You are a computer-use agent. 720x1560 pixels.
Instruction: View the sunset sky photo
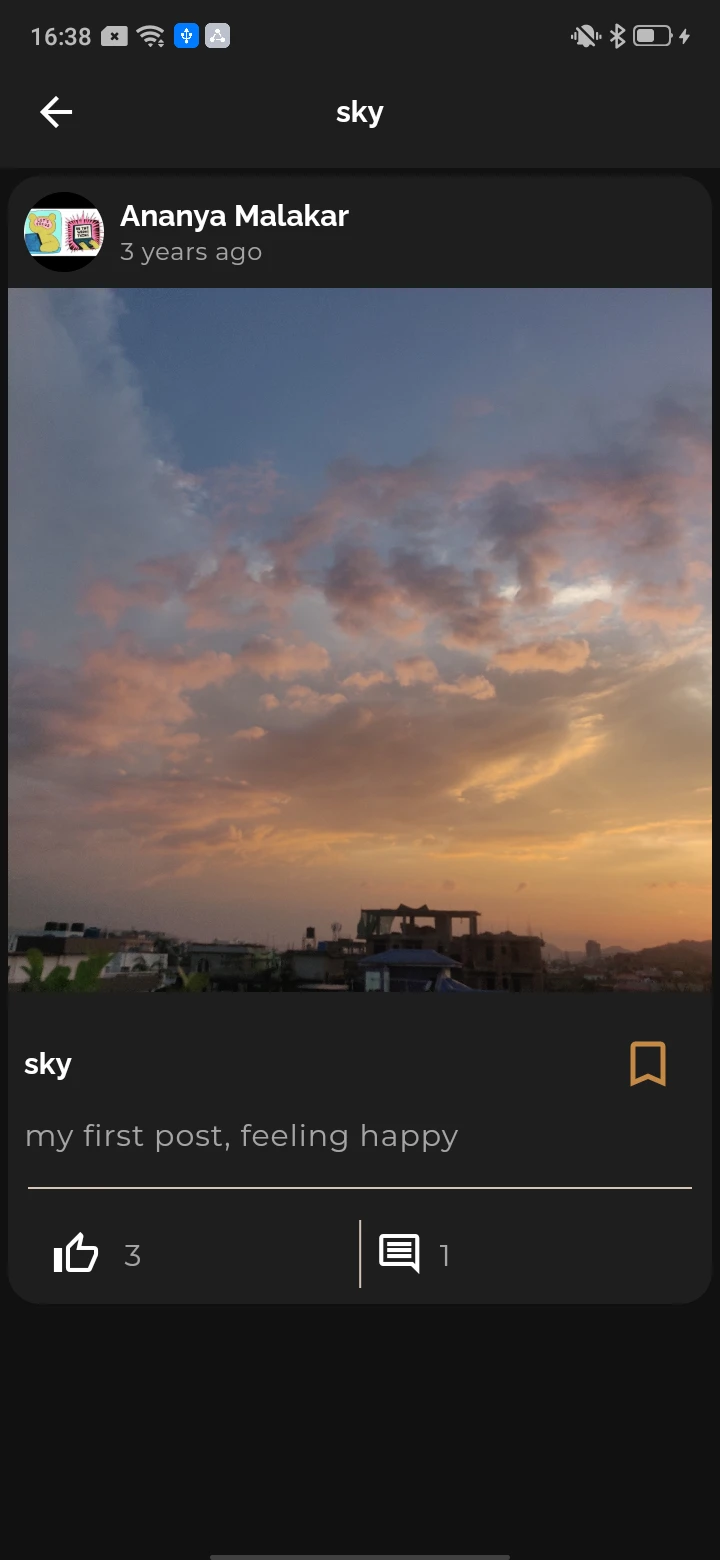(360, 640)
